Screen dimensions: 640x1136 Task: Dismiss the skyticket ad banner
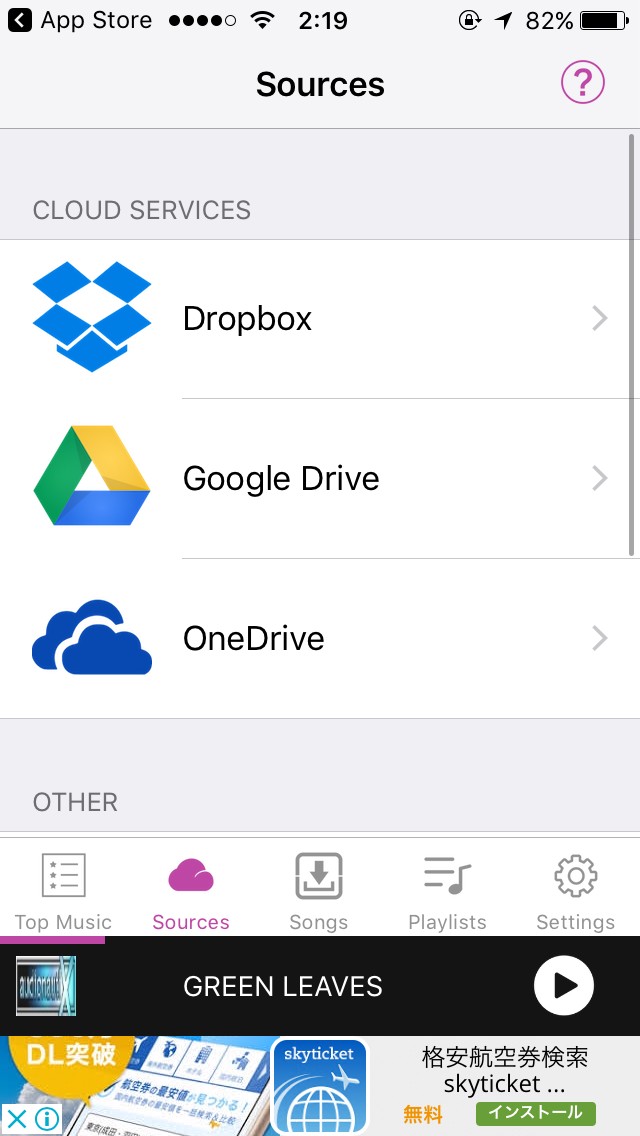(x=16, y=1118)
